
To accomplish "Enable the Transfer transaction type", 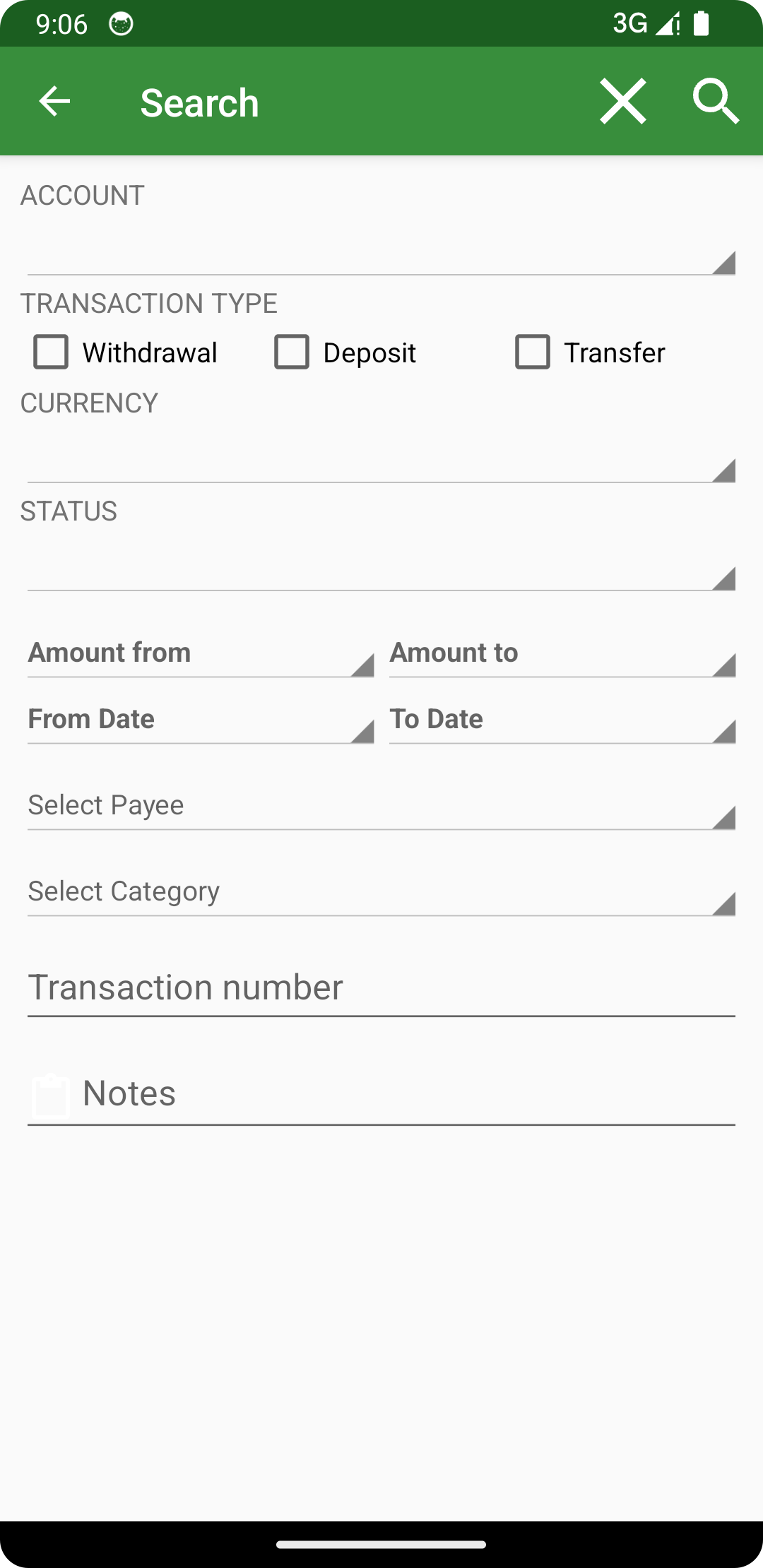I will coord(533,352).
